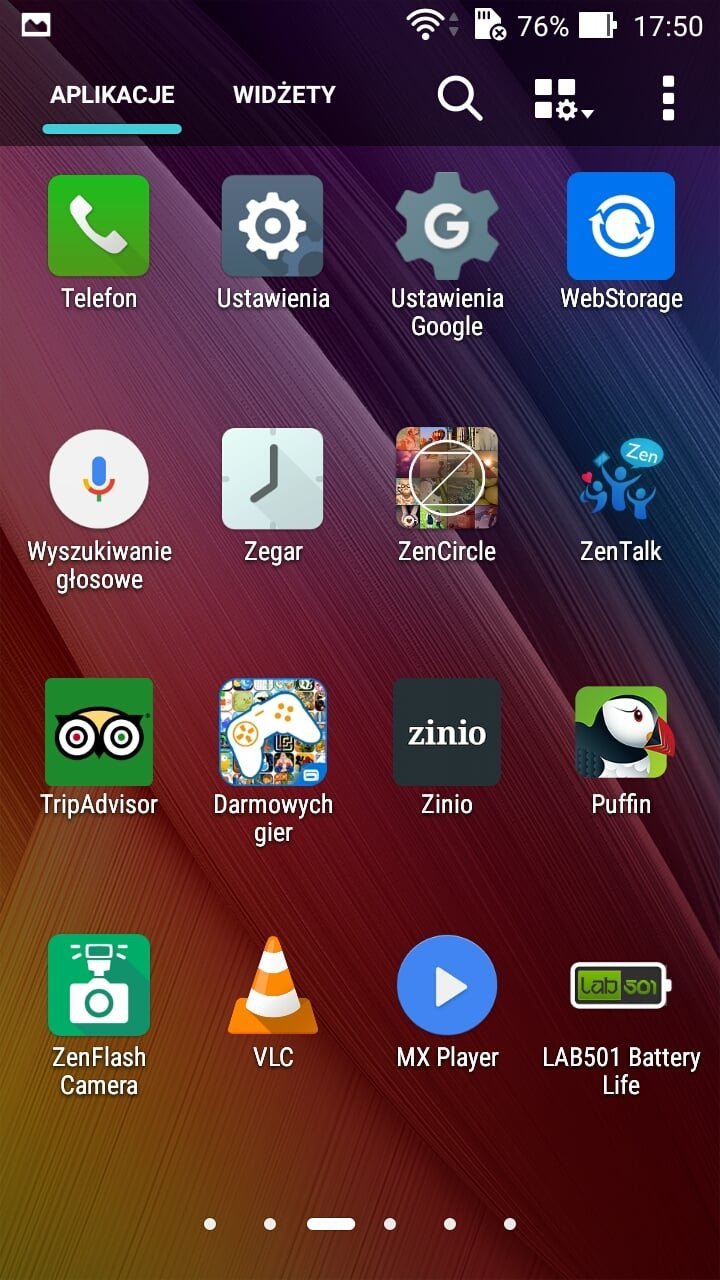Switch to the Widżety tab
720x1280 pixels.
284,95
